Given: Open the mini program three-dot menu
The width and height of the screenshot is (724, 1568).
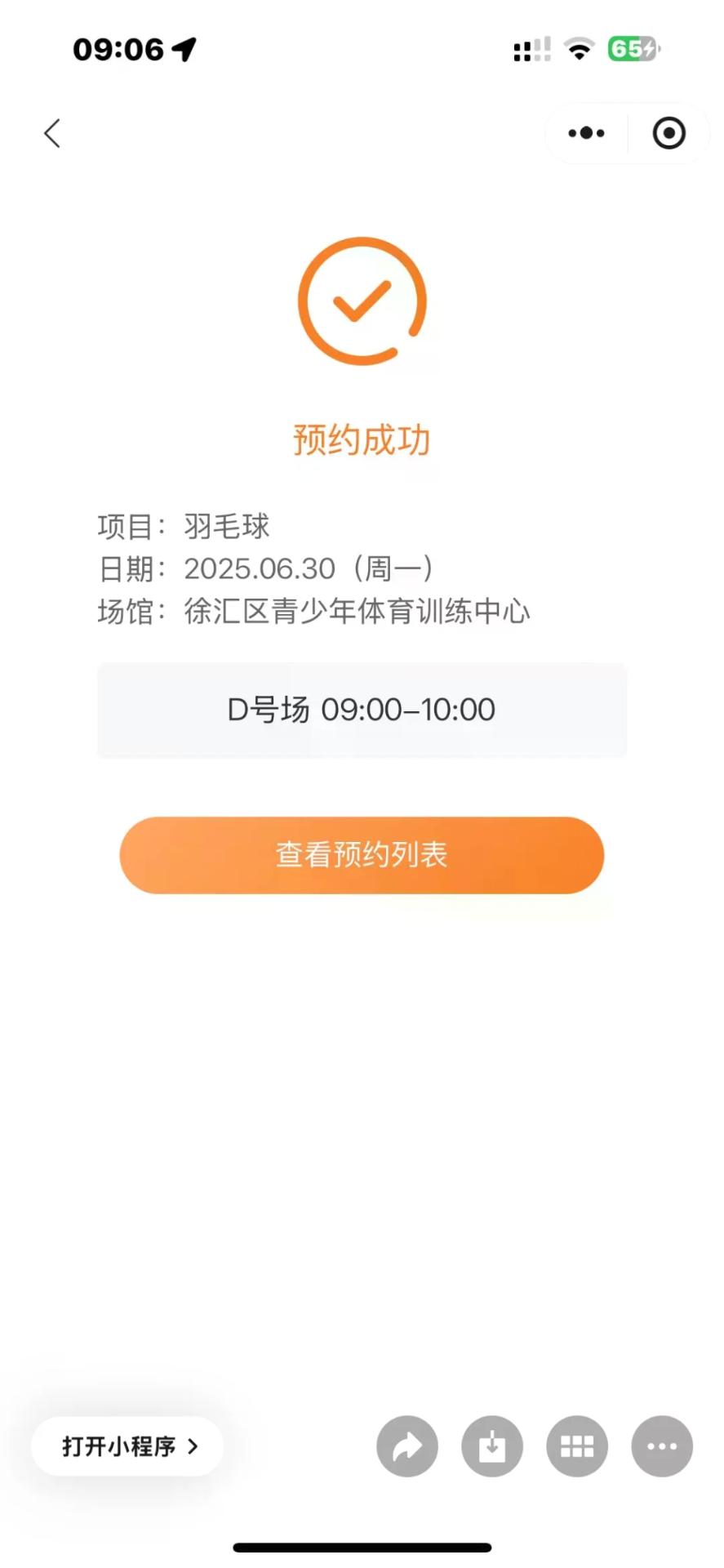Looking at the screenshot, I should click(x=586, y=133).
